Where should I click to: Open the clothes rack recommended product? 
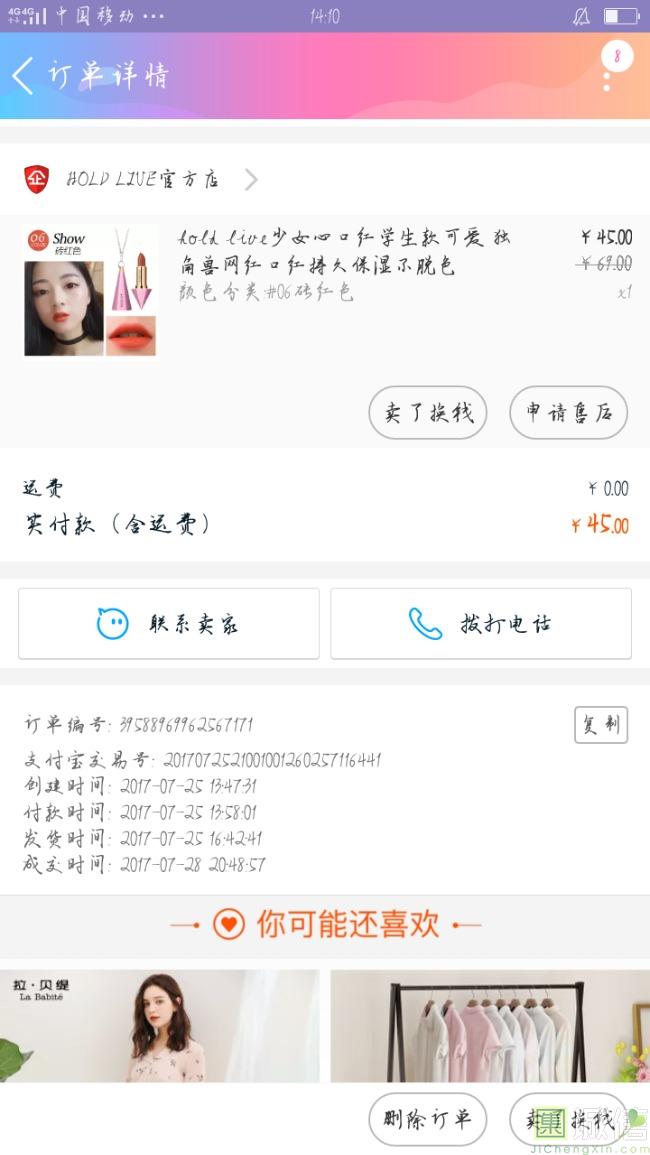click(x=490, y=1025)
